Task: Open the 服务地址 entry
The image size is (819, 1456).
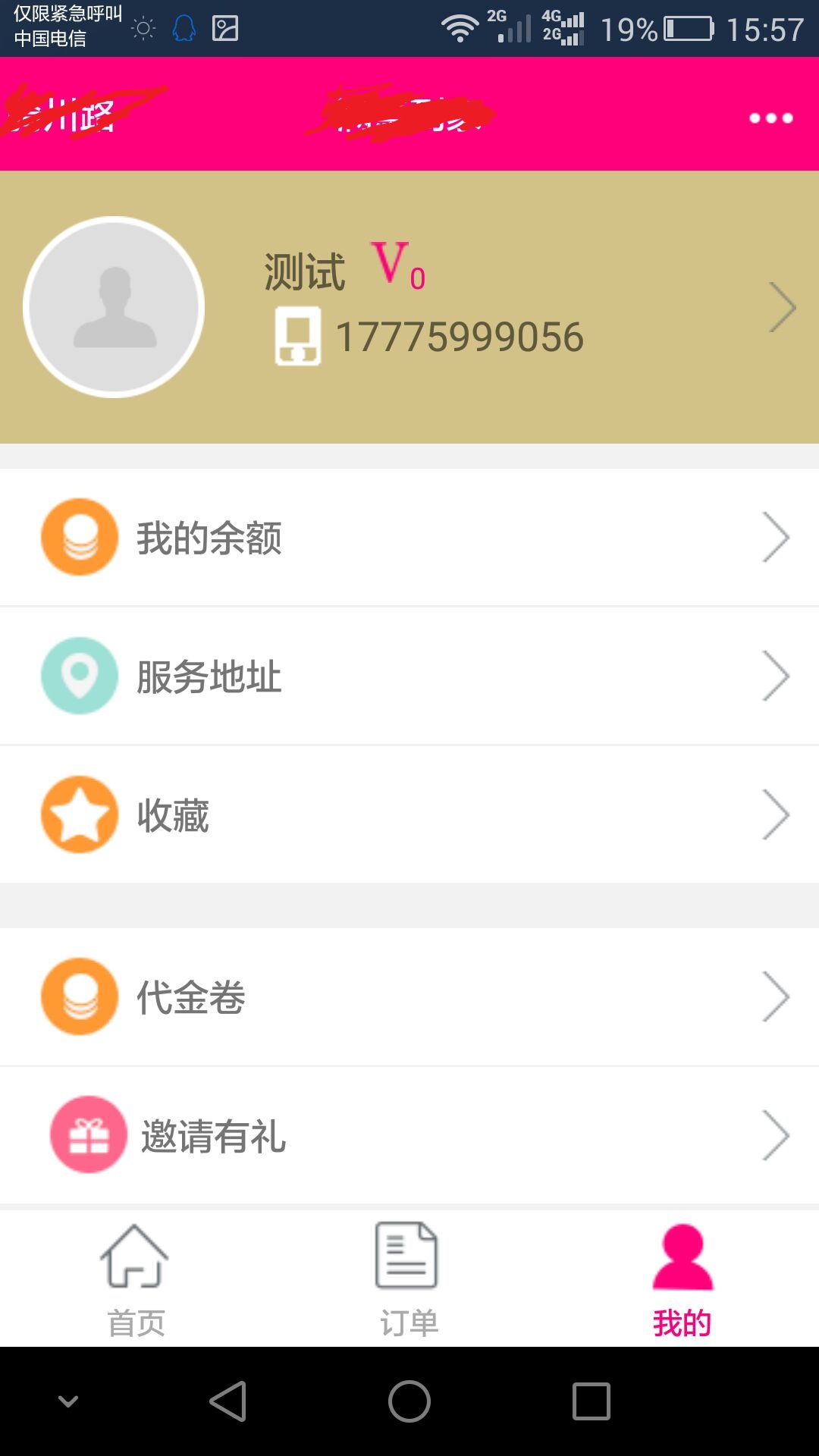Action: 409,676
